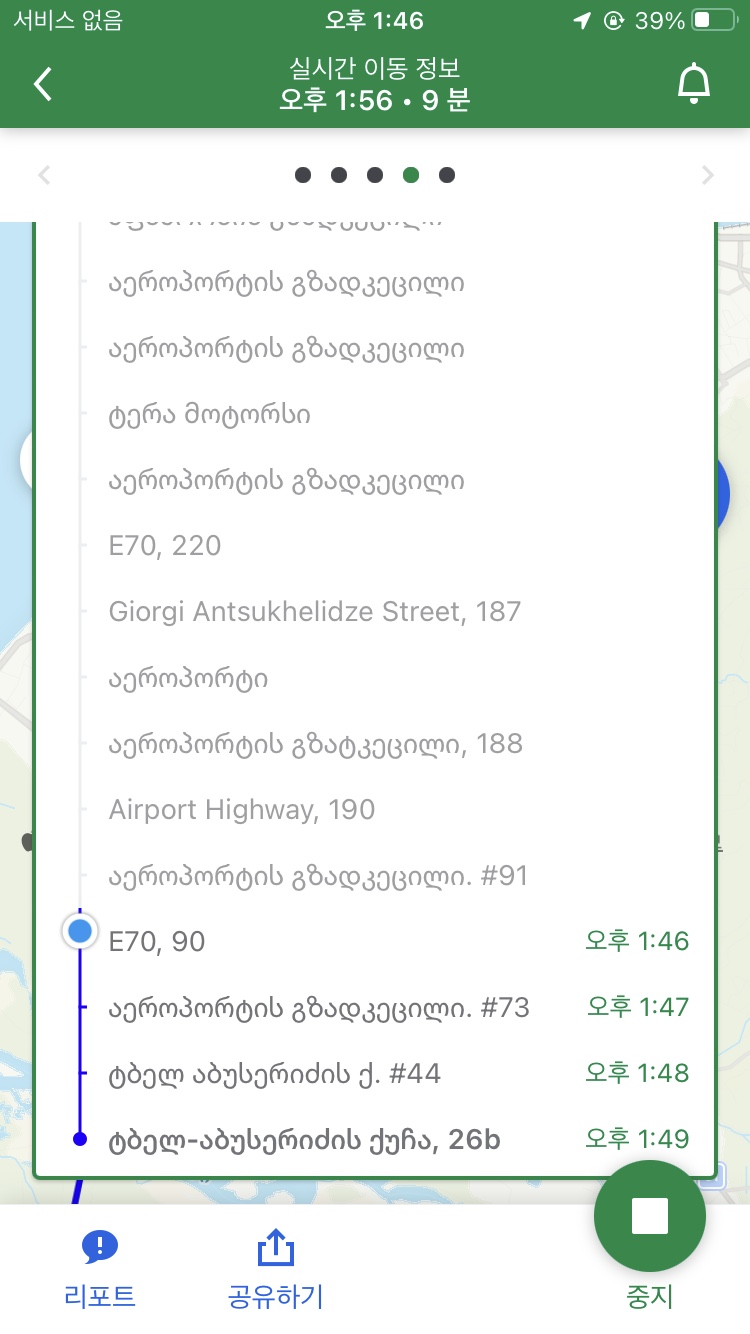
Task: Select the Airport Highway, 190 stop
Action: coord(375,809)
